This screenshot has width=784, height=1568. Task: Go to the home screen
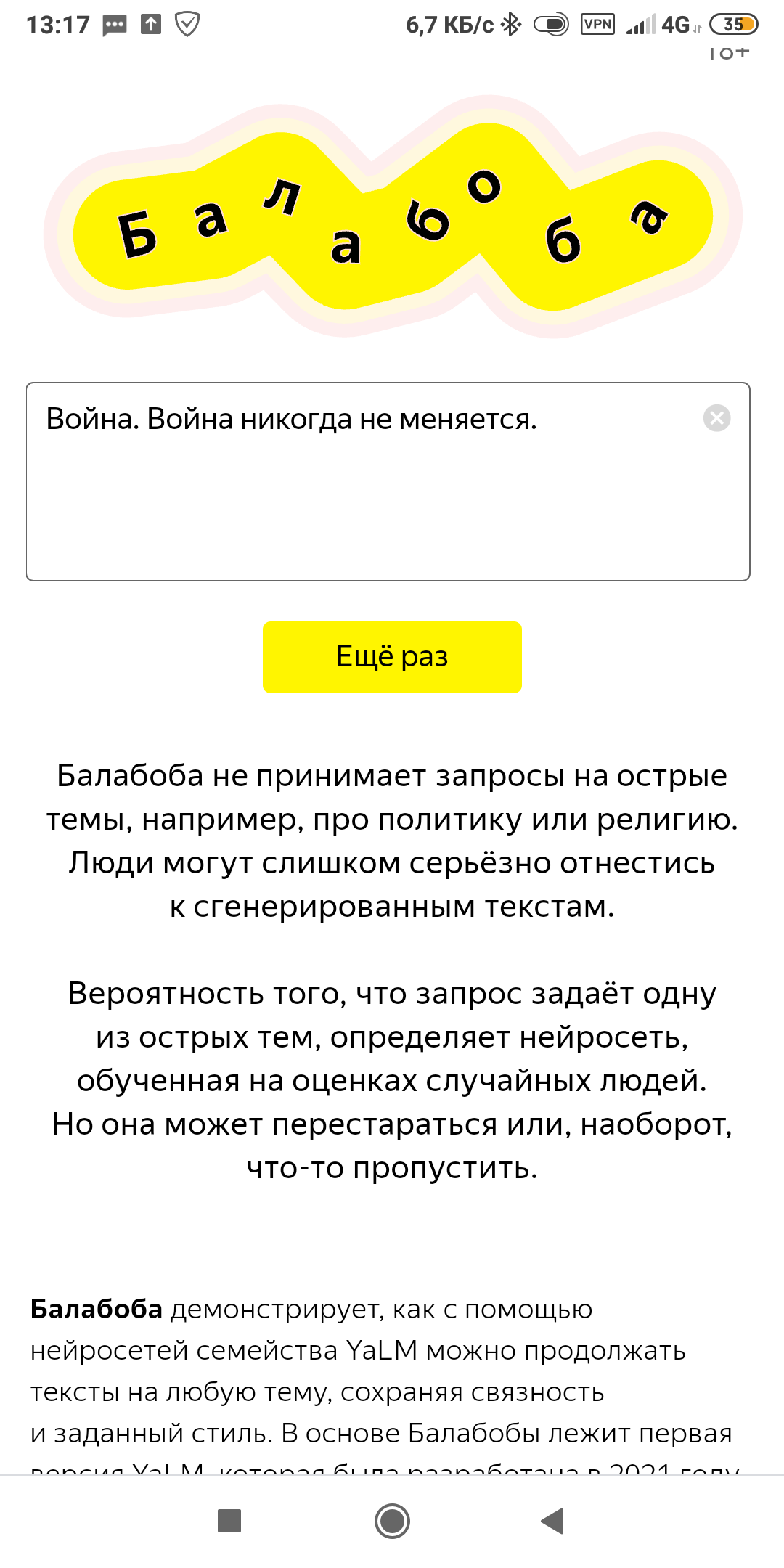click(392, 1521)
